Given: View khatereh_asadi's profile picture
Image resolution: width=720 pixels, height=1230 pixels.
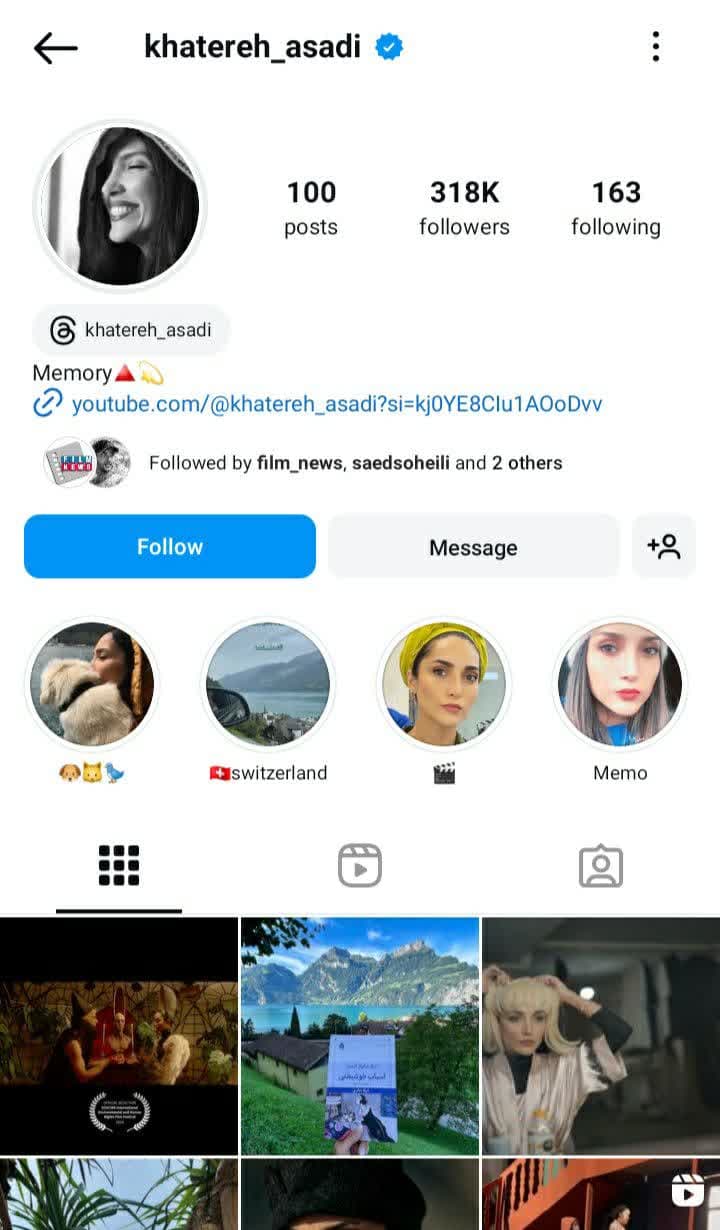Looking at the screenshot, I should [x=120, y=206].
